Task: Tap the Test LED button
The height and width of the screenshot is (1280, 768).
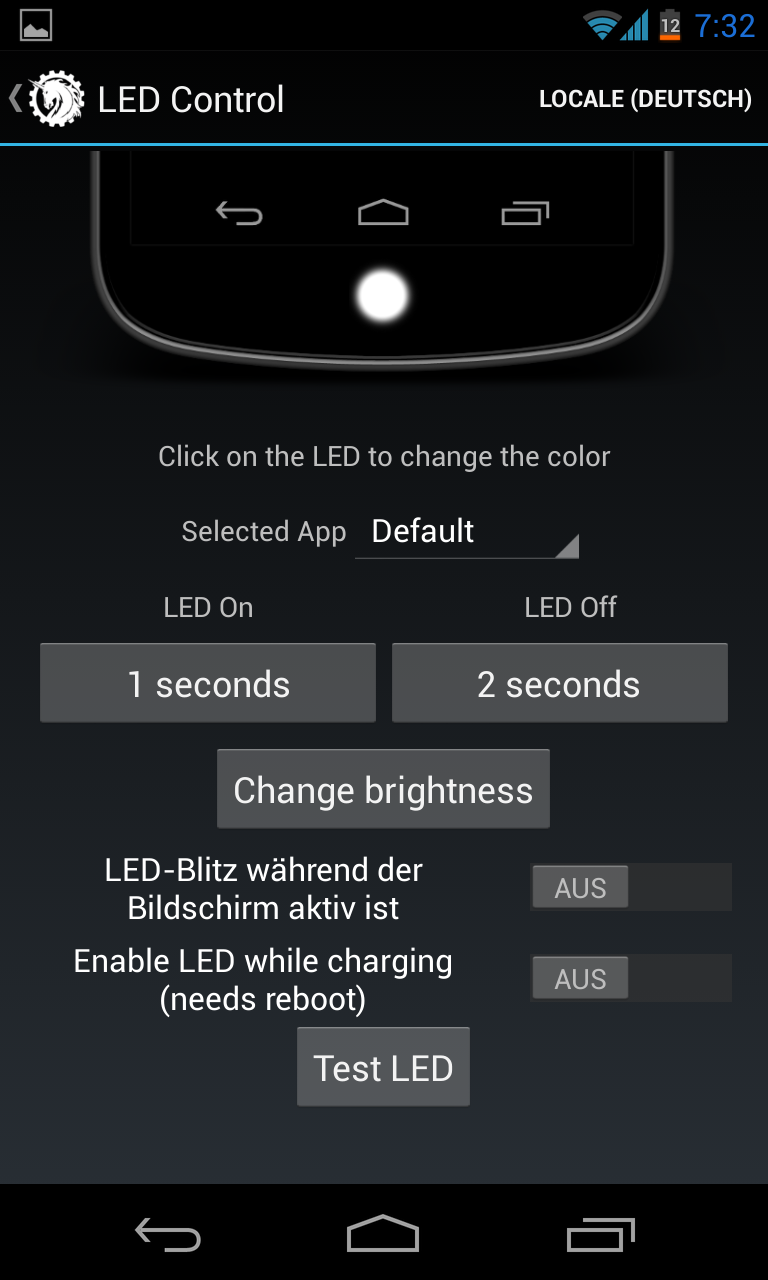Action: click(x=383, y=1068)
